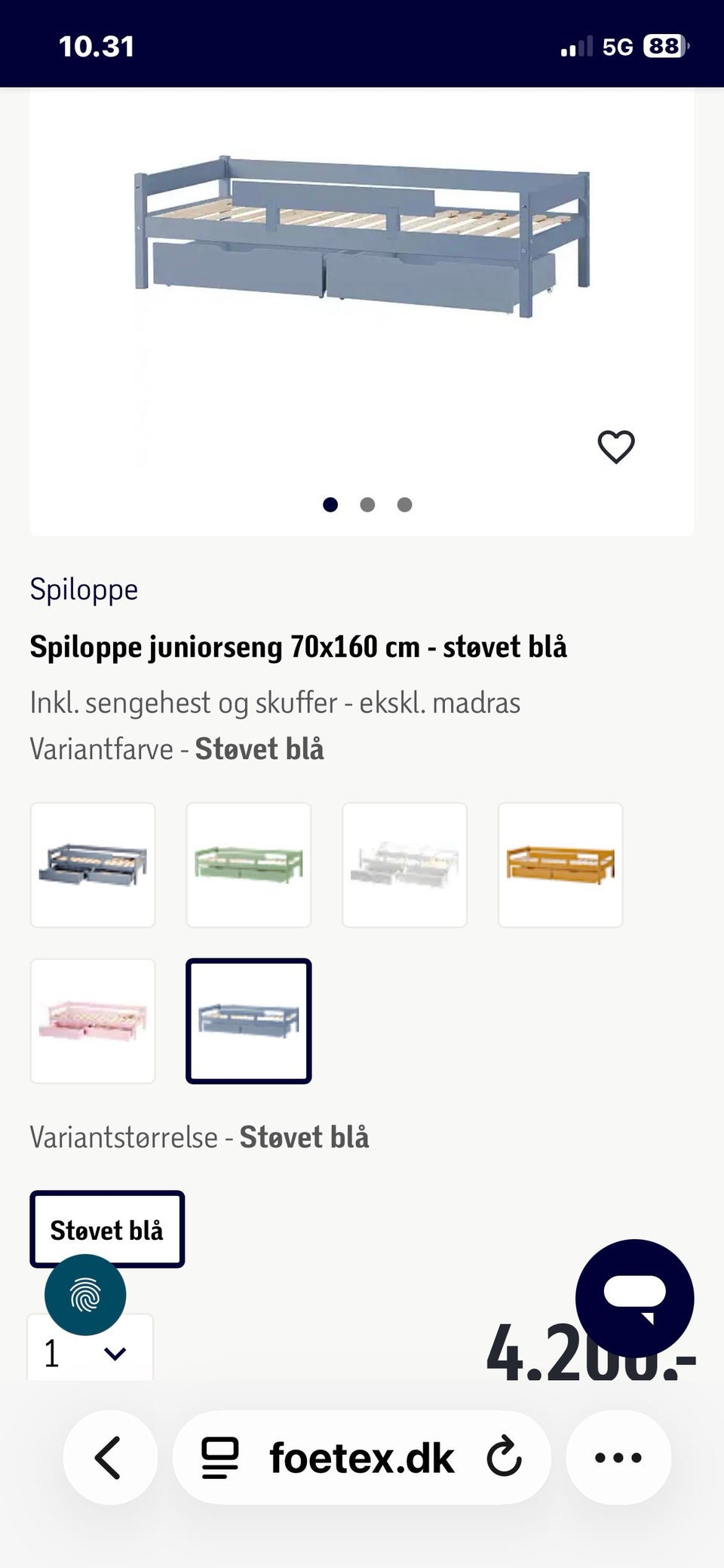Open the tab overview icon in address bar

coord(219,1457)
